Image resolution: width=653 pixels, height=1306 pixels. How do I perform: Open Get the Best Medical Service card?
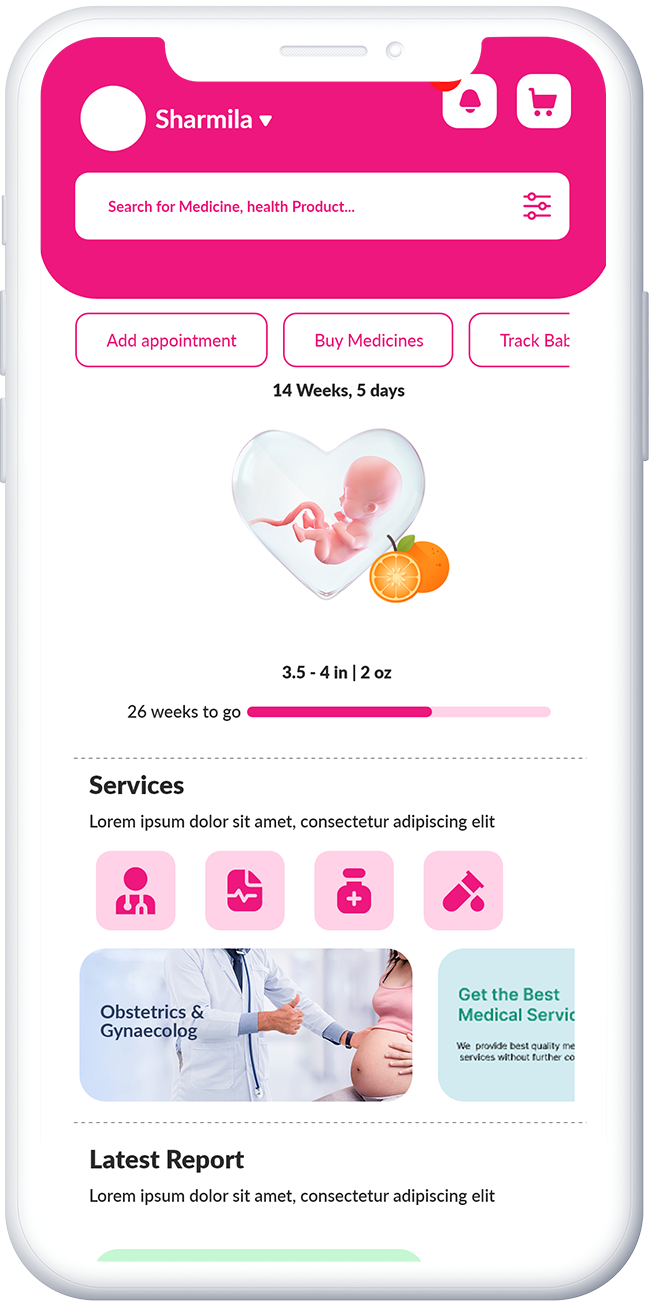coord(508,1025)
